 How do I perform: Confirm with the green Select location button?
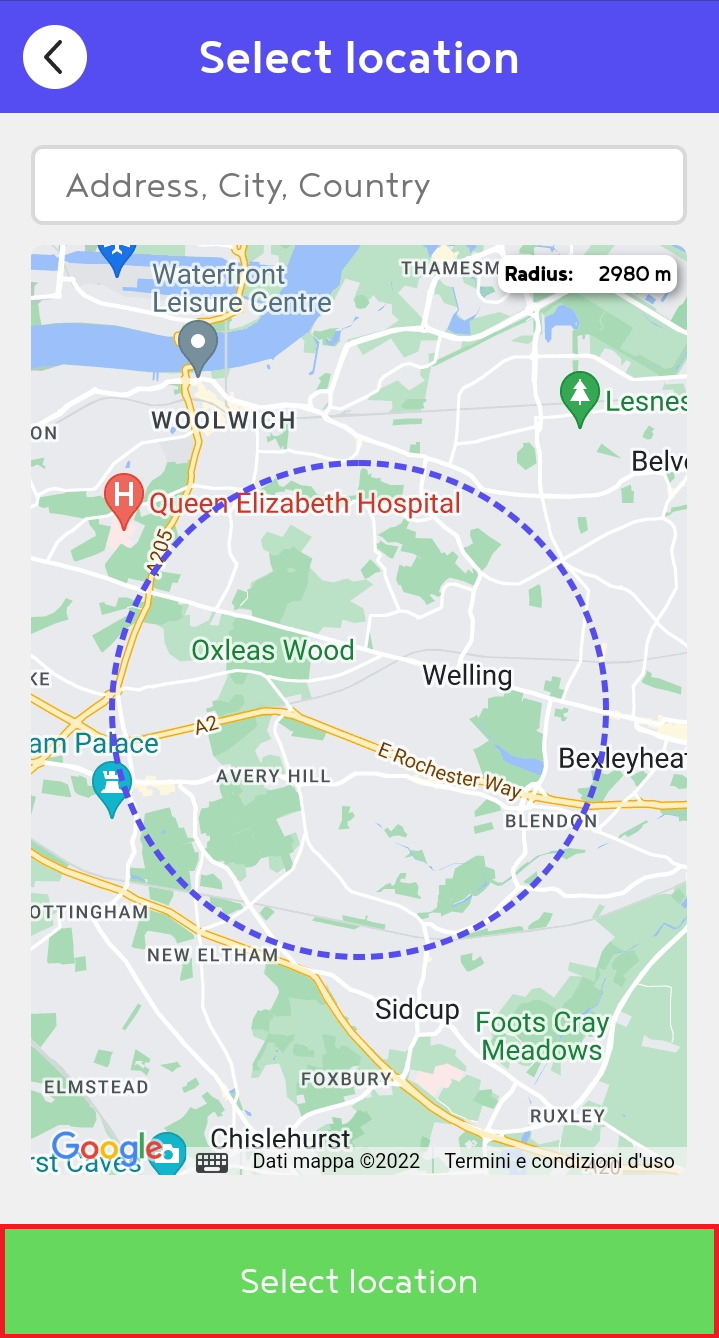359,1281
